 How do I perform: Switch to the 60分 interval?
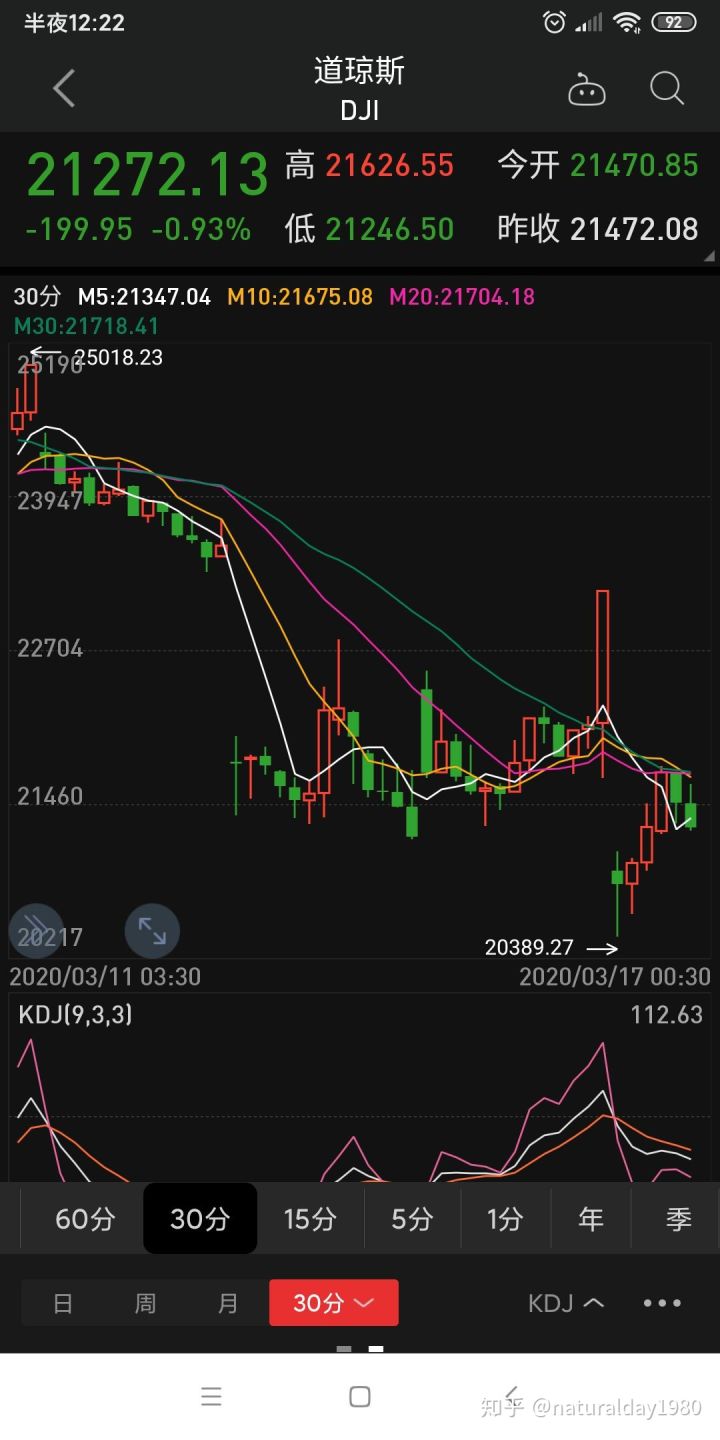click(x=85, y=1219)
